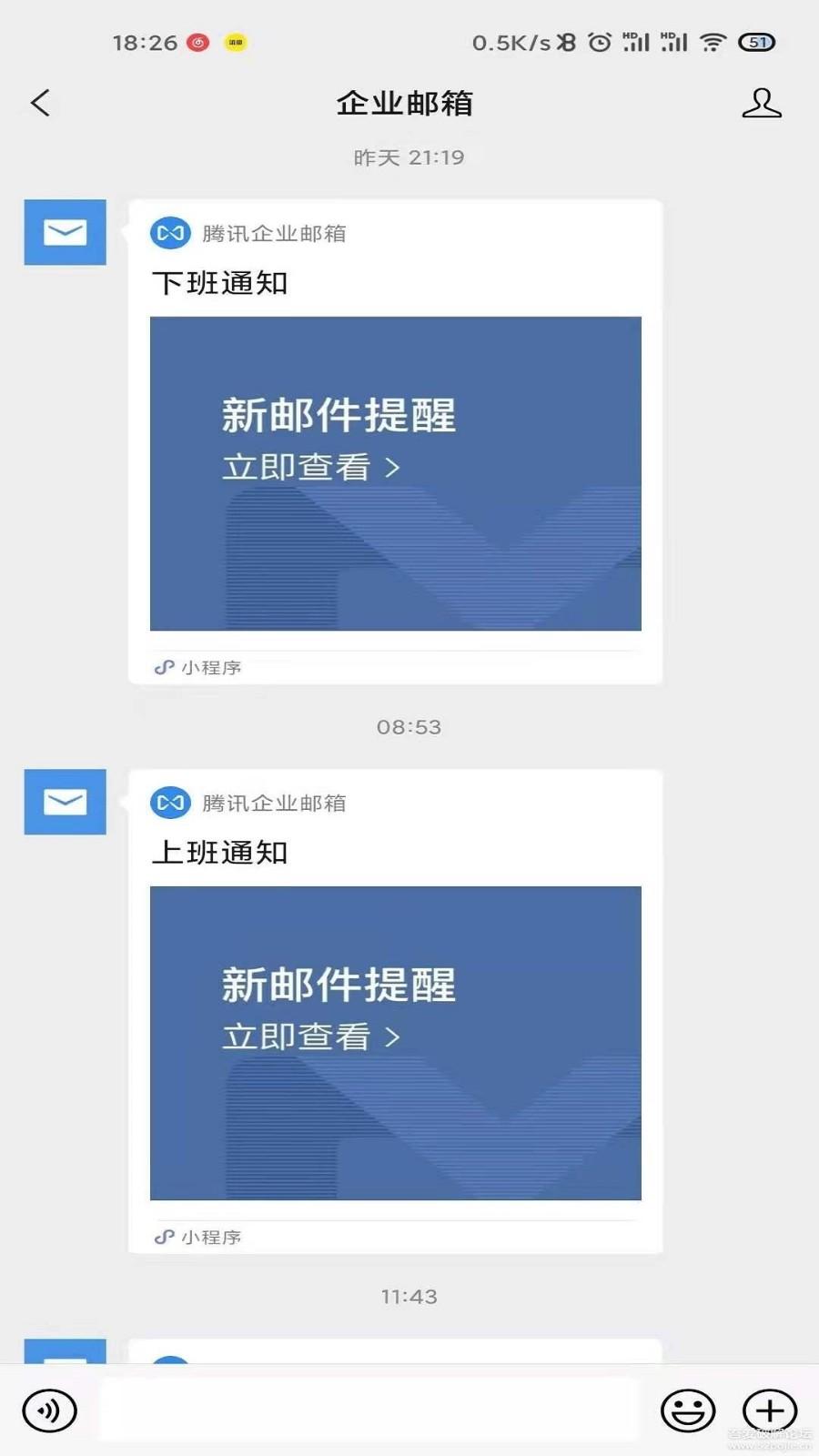Open the 上班通知 mail card
The height and width of the screenshot is (1456, 819).
pos(395,1012)
